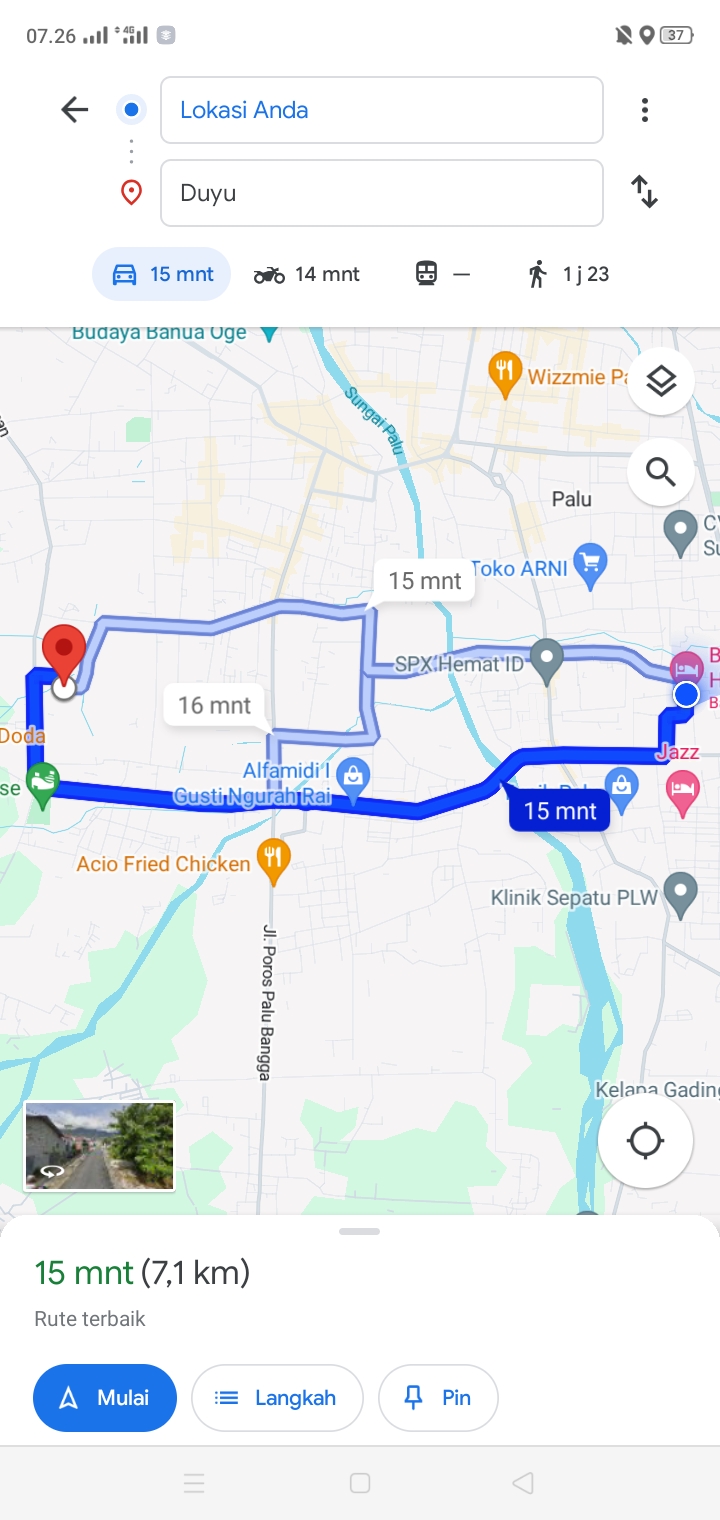Image resolution: width=720 pixels, height=1520 pixels.
Task: Open the map layers button
Action: click(661, 381)
